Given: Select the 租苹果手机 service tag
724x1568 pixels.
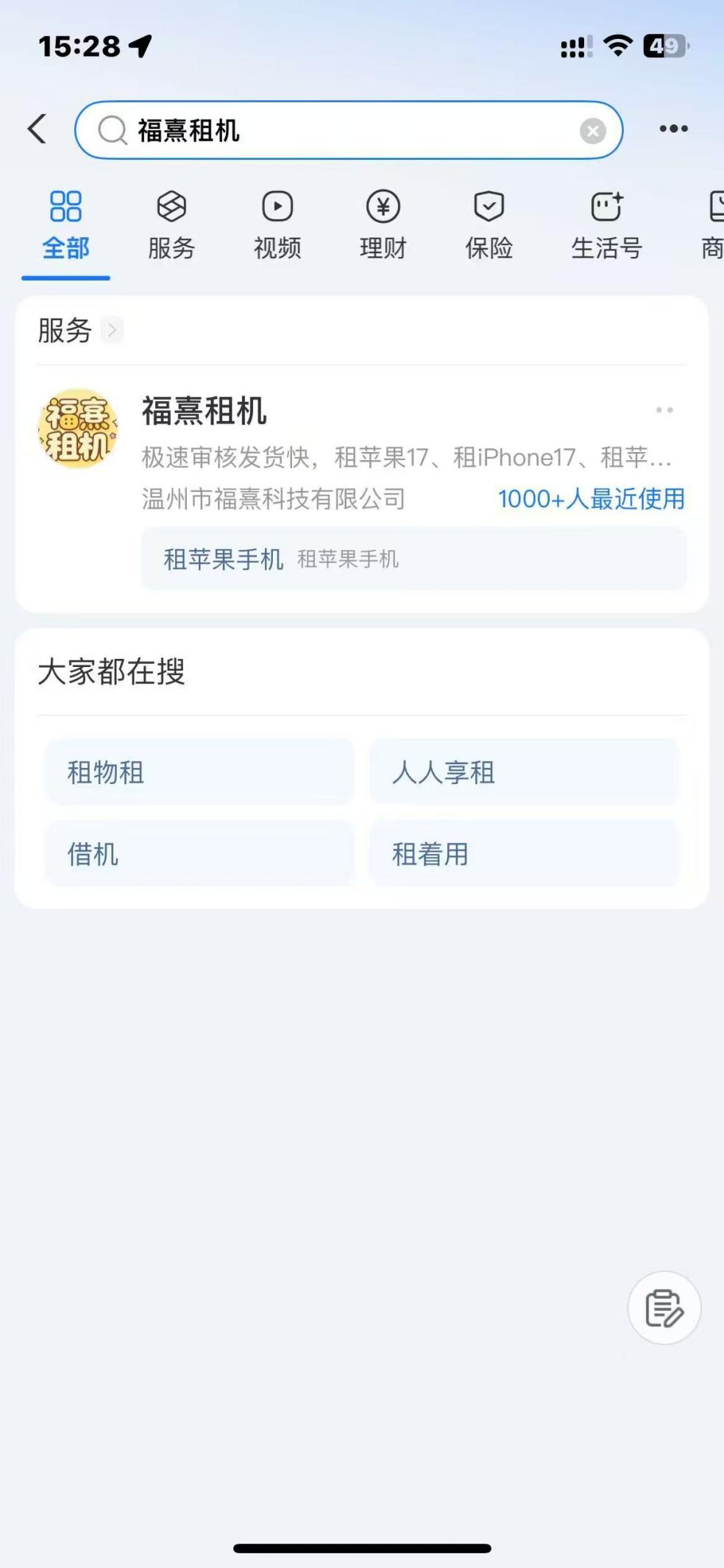Looking at the screenshot, I should 222,559.
